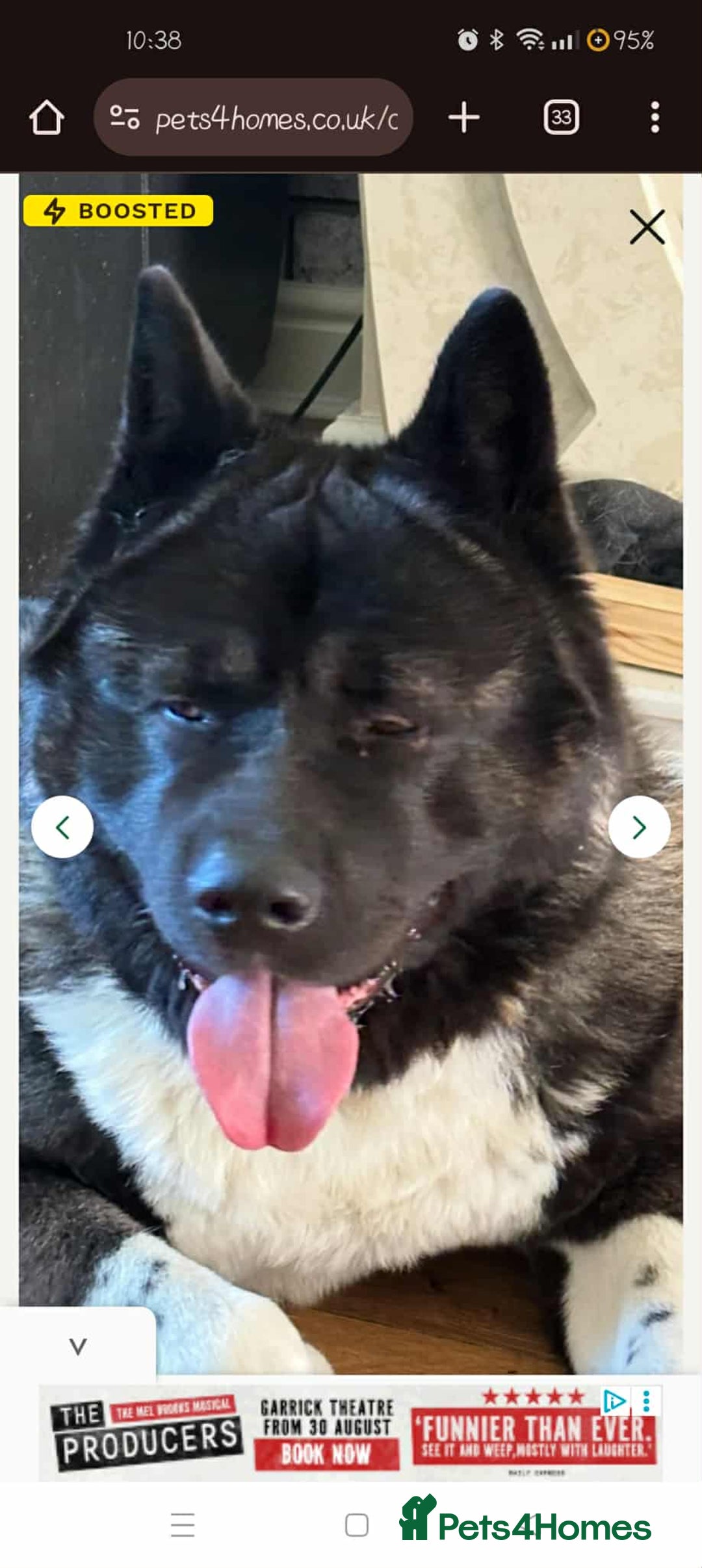Show the previous photo

pos(62,827)
